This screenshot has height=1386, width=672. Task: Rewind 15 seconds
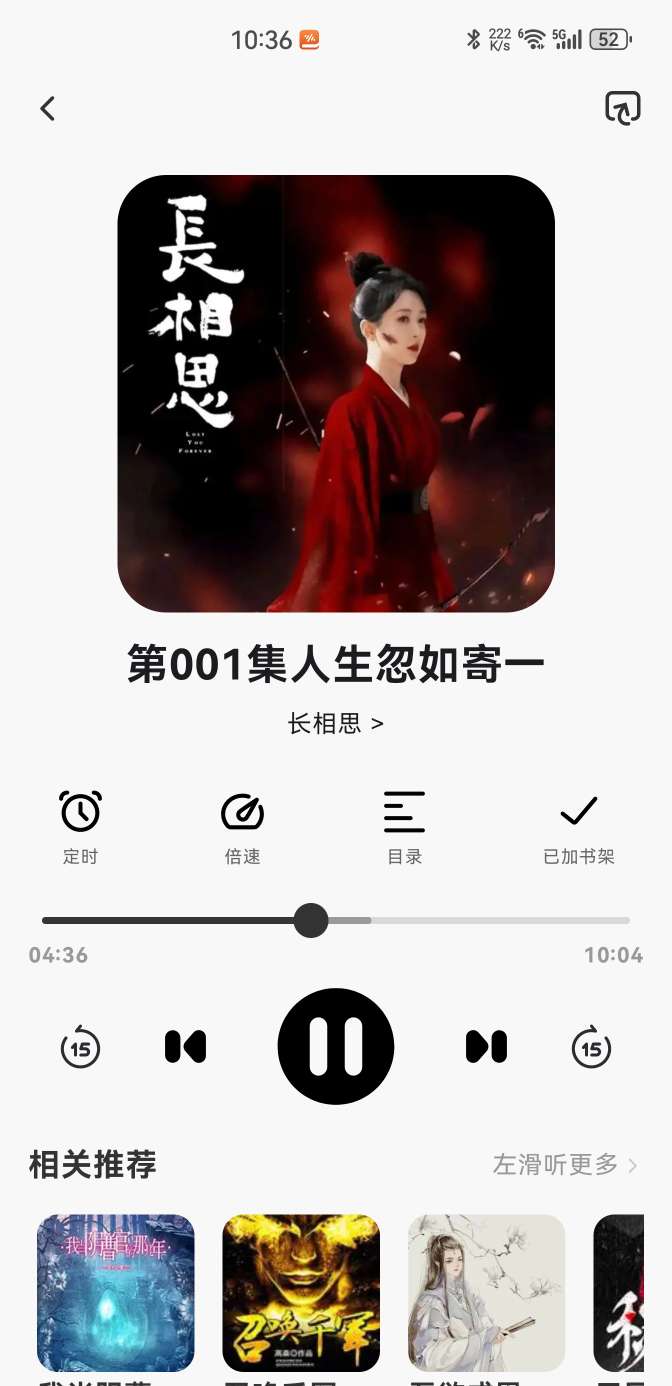[x=80, y=1047]
